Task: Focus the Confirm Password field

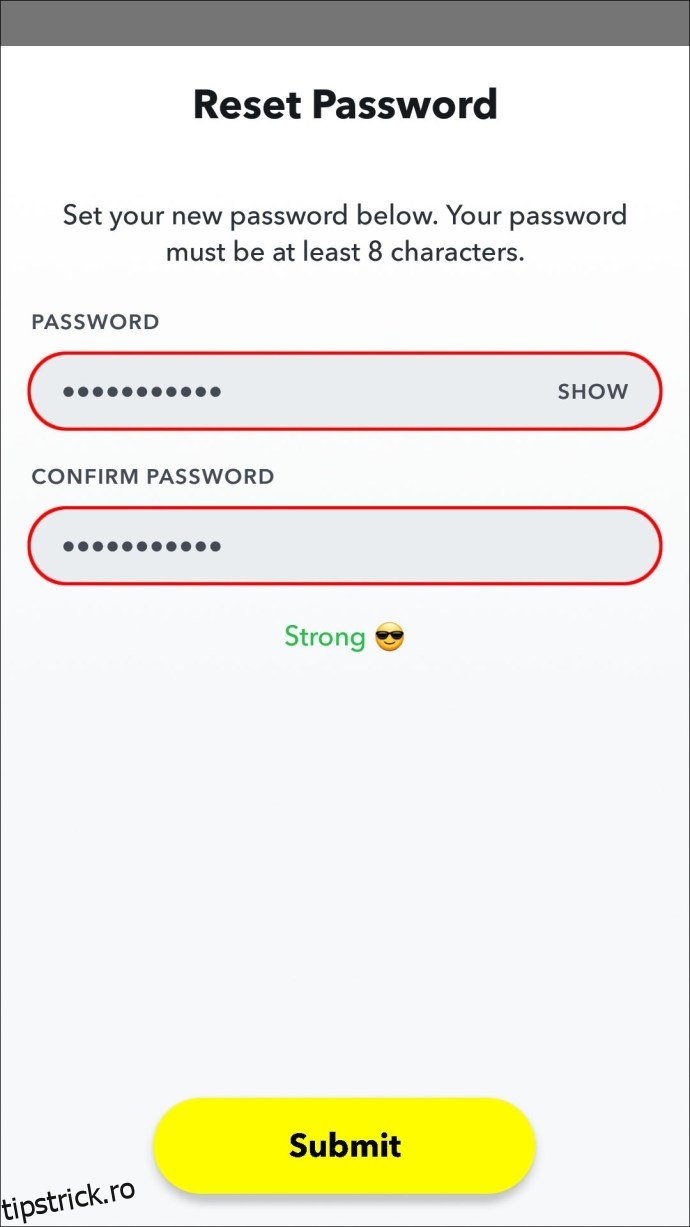Action: pyautogui.click(x=344, y=546)
